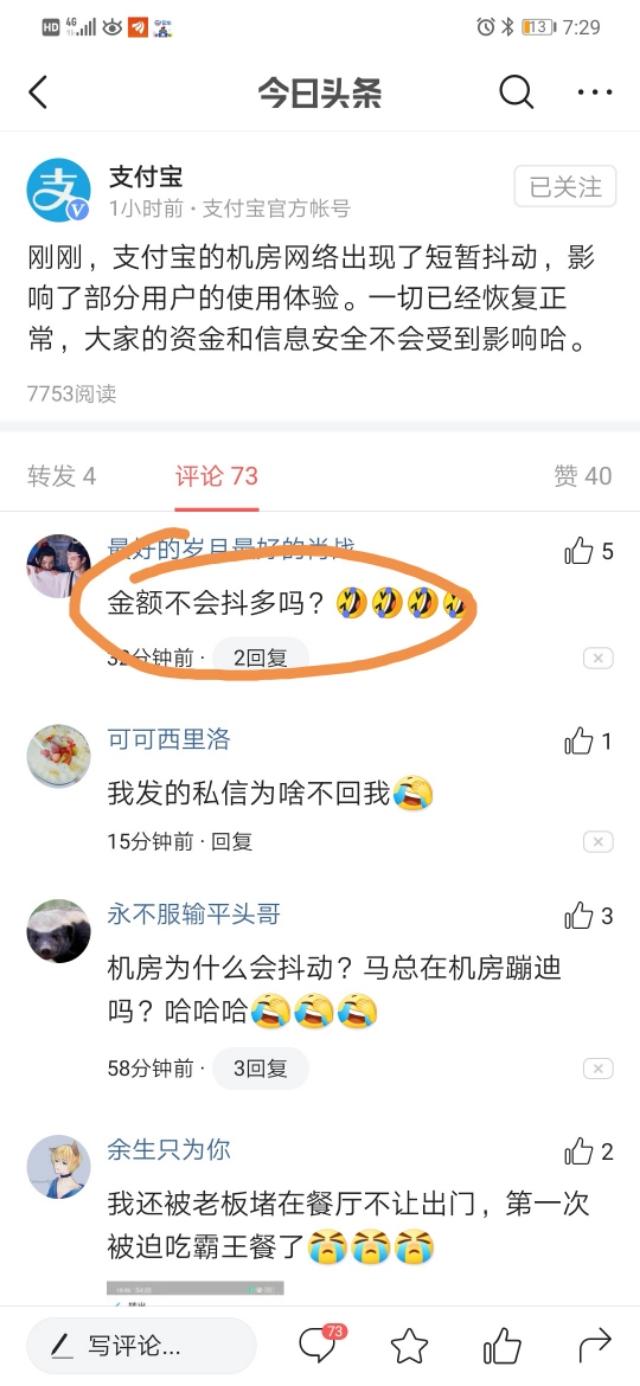Expand 3回复 under 永不服输平头哥's comment
The width and height of the screenshot is (640, 1386).
click(x=260, y=1068)
